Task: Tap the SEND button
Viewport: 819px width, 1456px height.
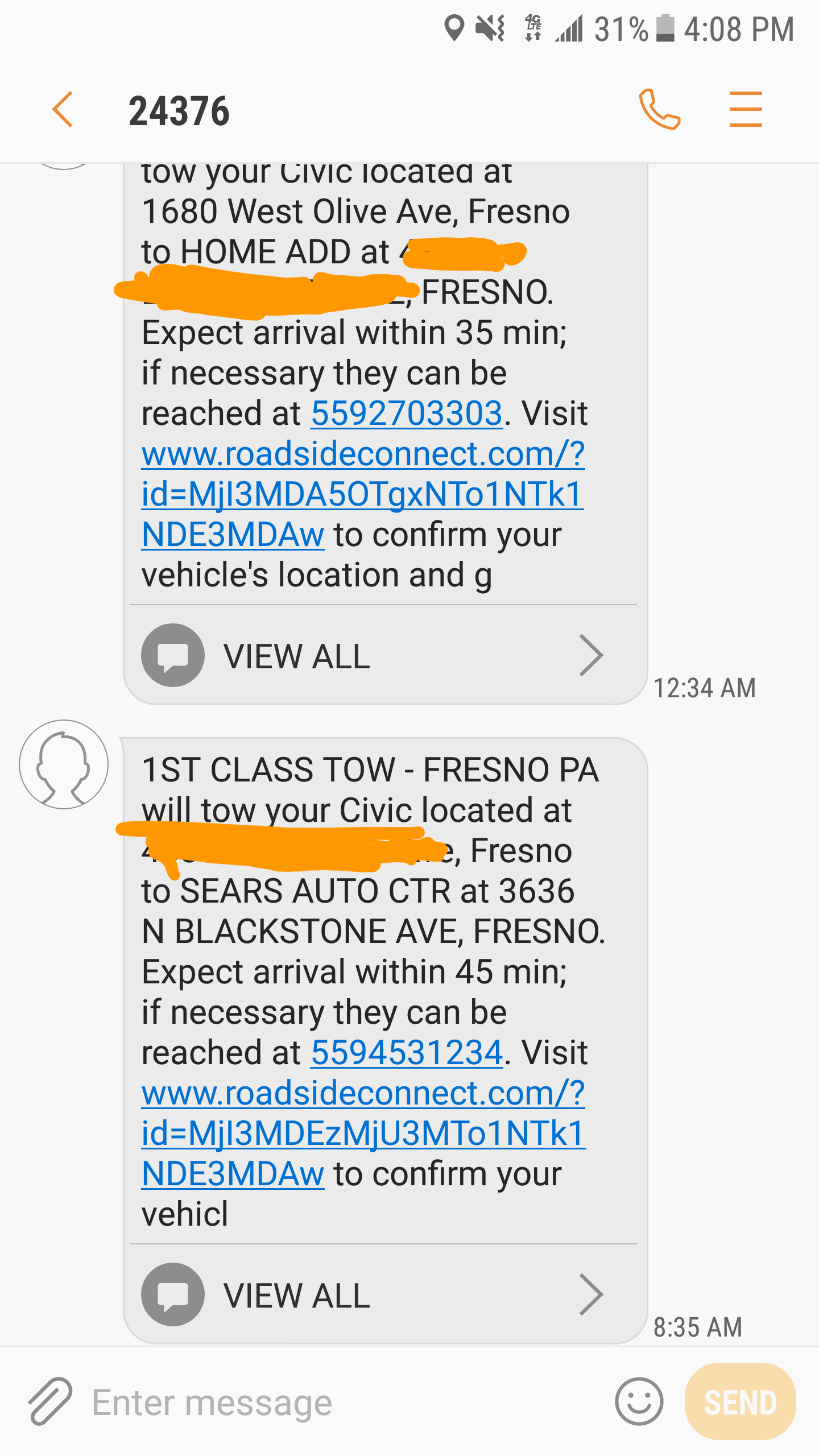Action: click(x=740, y=1401)
